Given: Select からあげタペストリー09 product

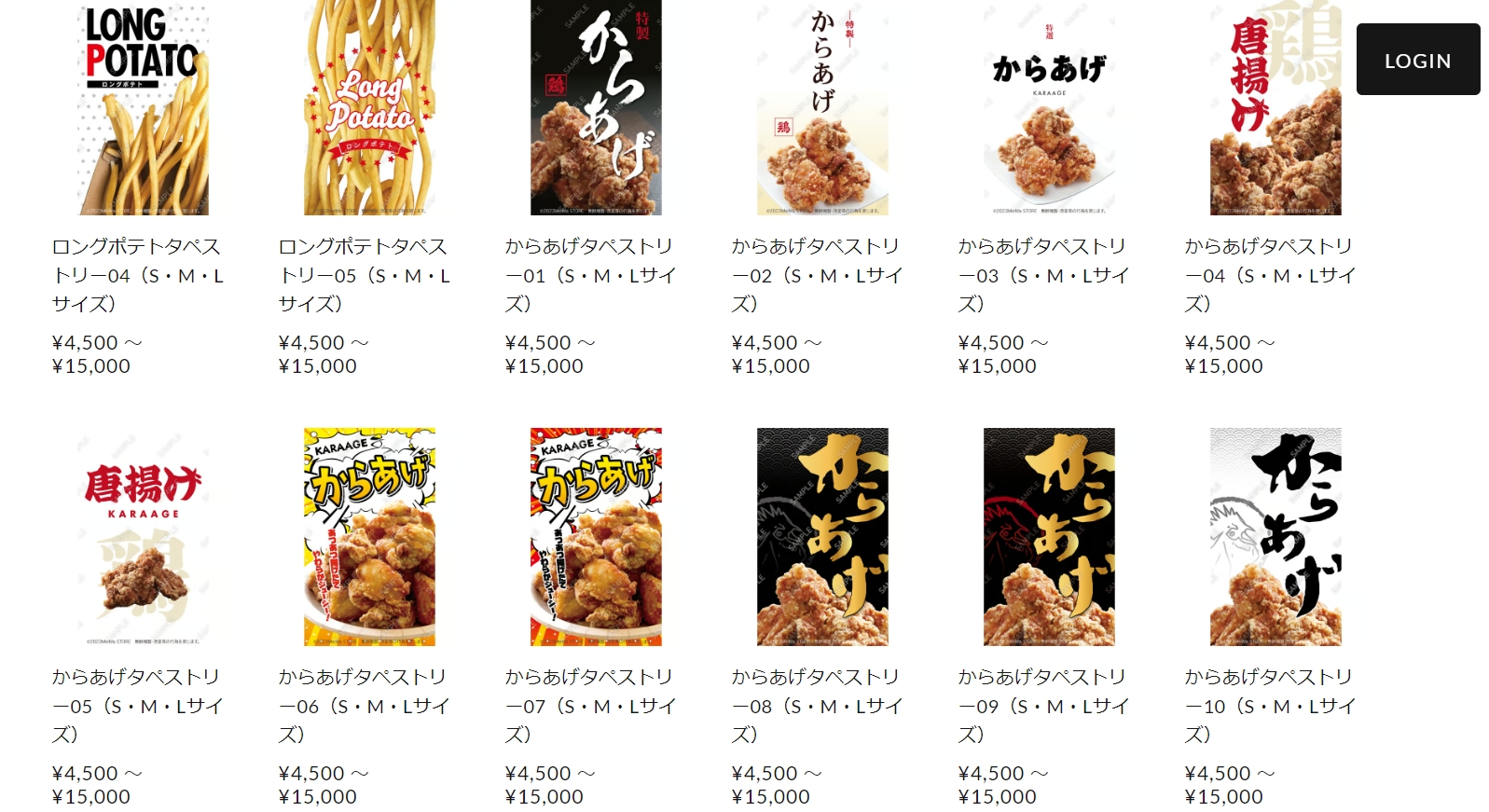Looking at the screenshot, I should tap(1049, 537).
